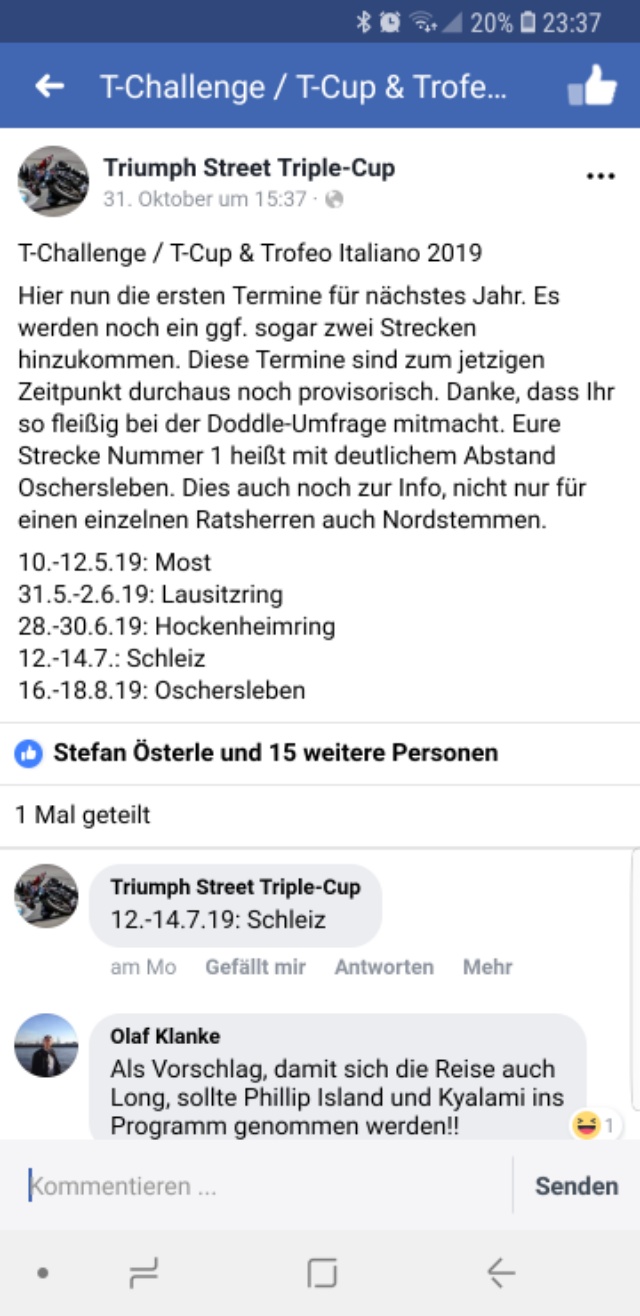This screenshot has width=640, height=1316.
Task: Tap 'Gefällt mir' on Triumph's Schleiz comment
Action: [255, 967]
